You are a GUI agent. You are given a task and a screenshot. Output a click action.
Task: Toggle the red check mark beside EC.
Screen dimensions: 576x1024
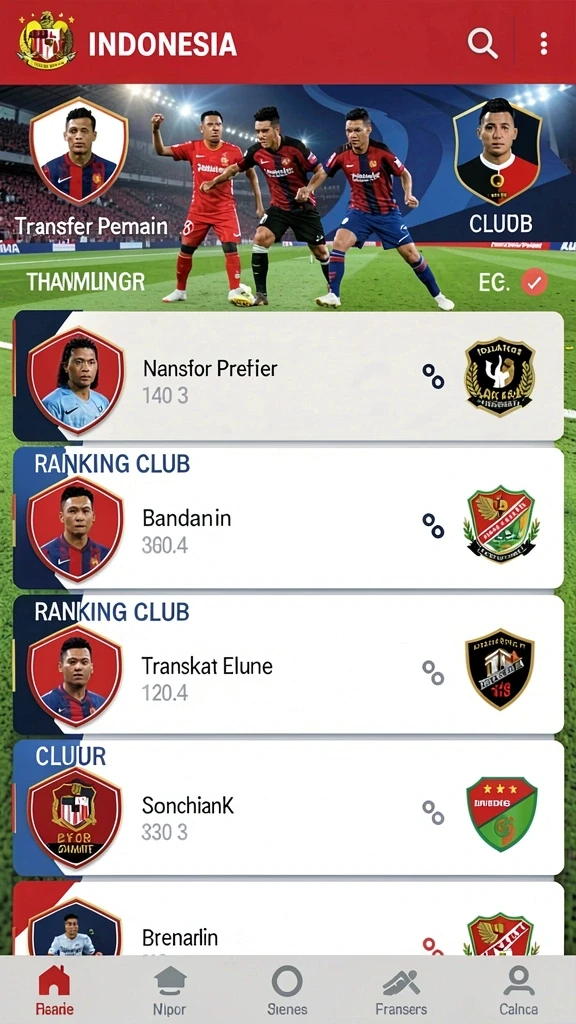pyautogui.click(x=534, y=282)
